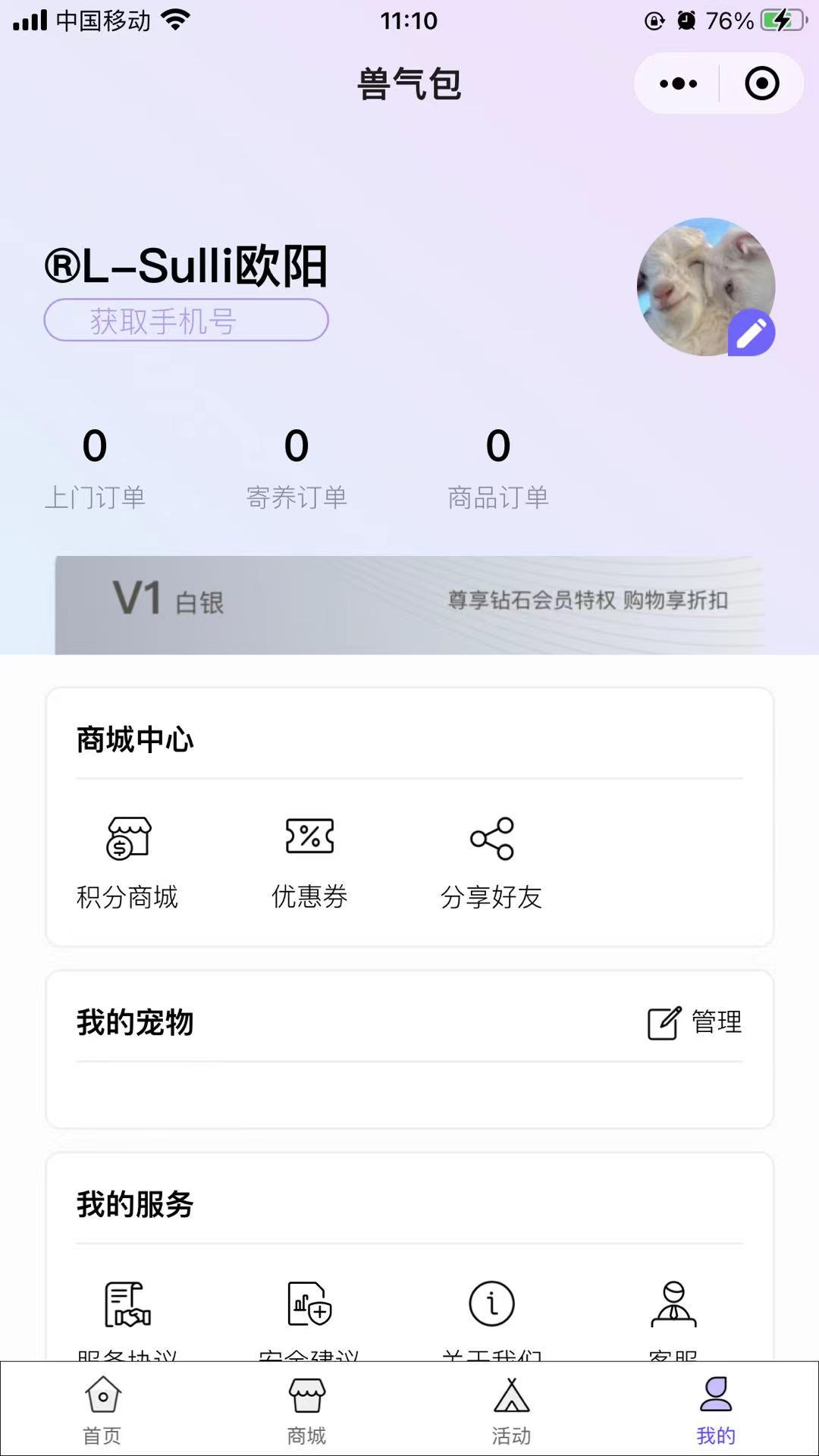Switch to the 活动 tab

pyautogui.click(x=512, y=1409)
